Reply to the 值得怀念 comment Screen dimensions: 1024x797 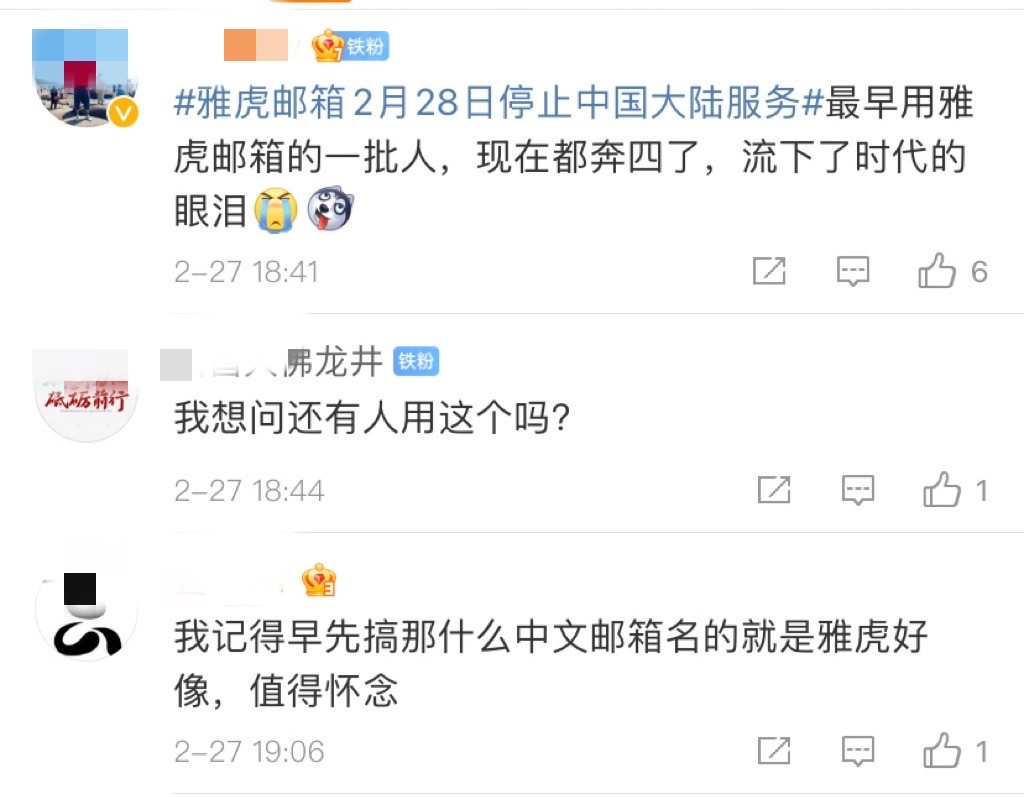[857, 751]
